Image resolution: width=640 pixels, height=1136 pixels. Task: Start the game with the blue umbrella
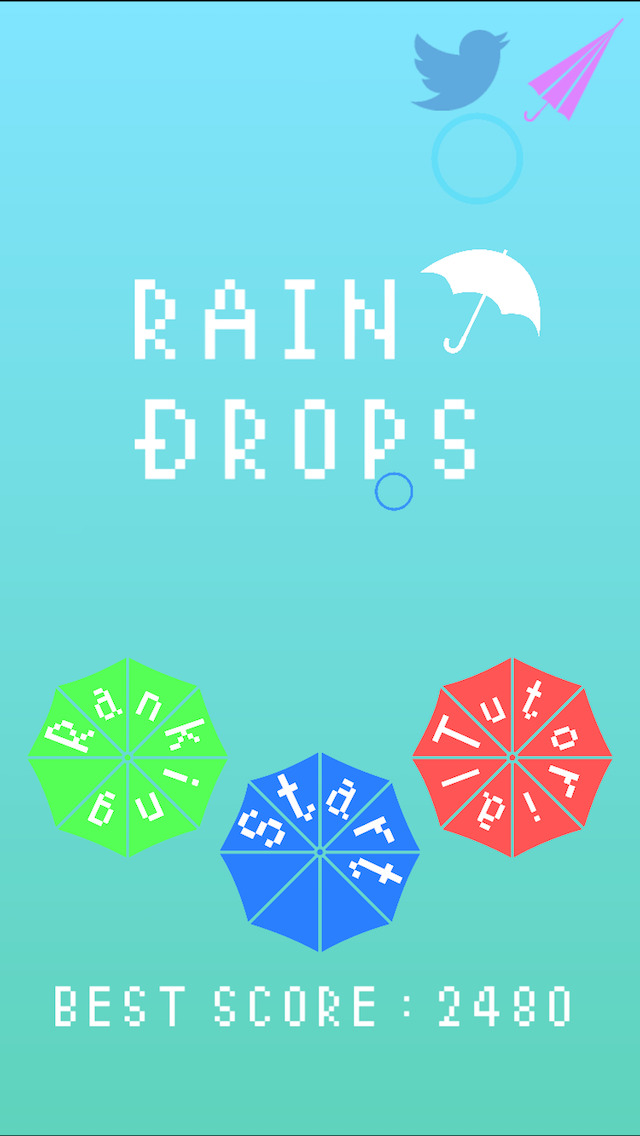point(320,851)
